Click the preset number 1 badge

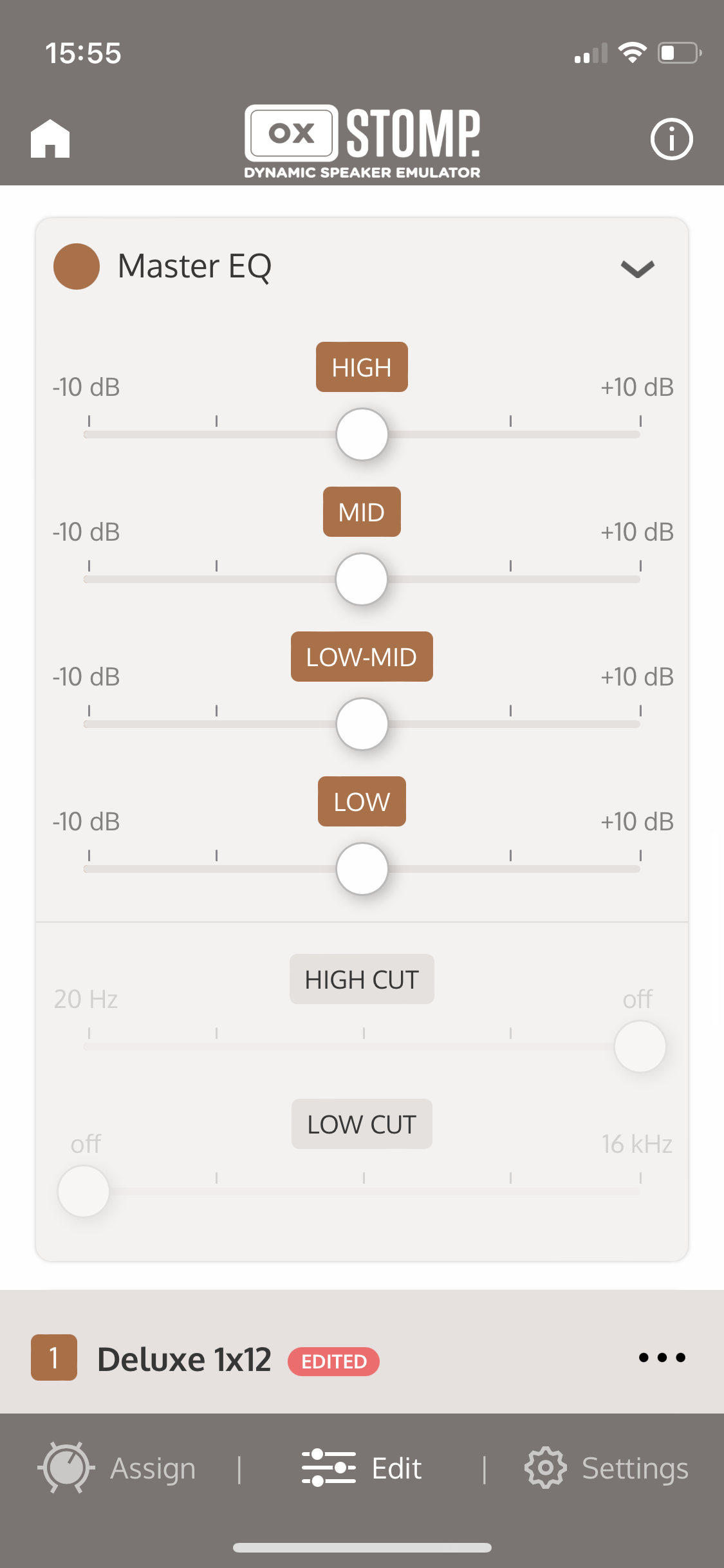click(x=54, y=1359)
